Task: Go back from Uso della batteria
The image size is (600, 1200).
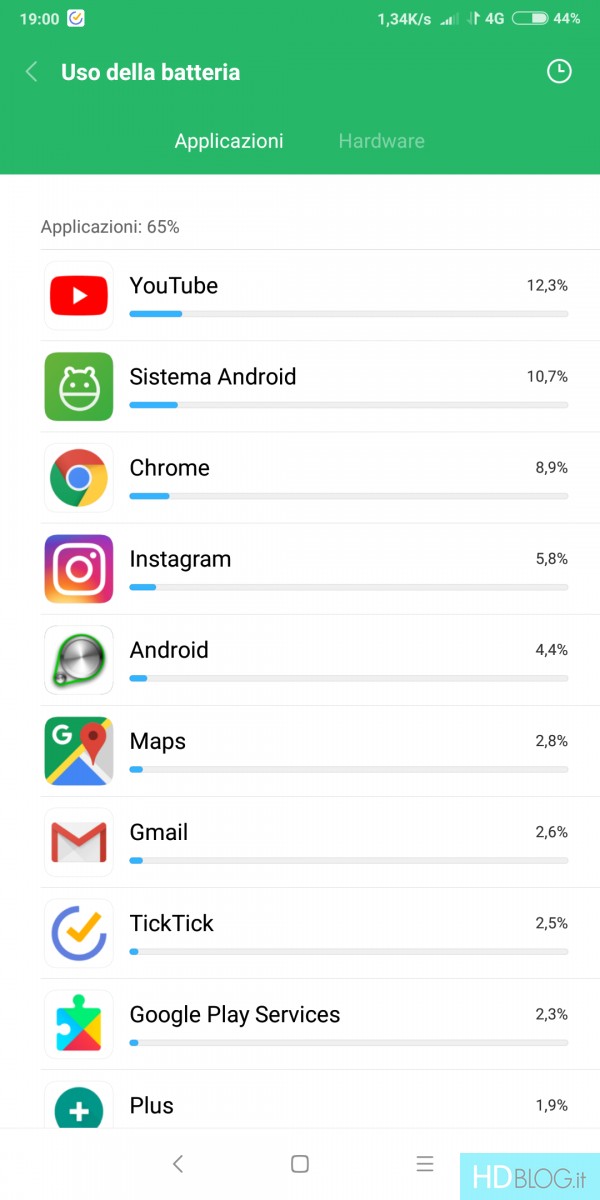Action: click(32, 72)
